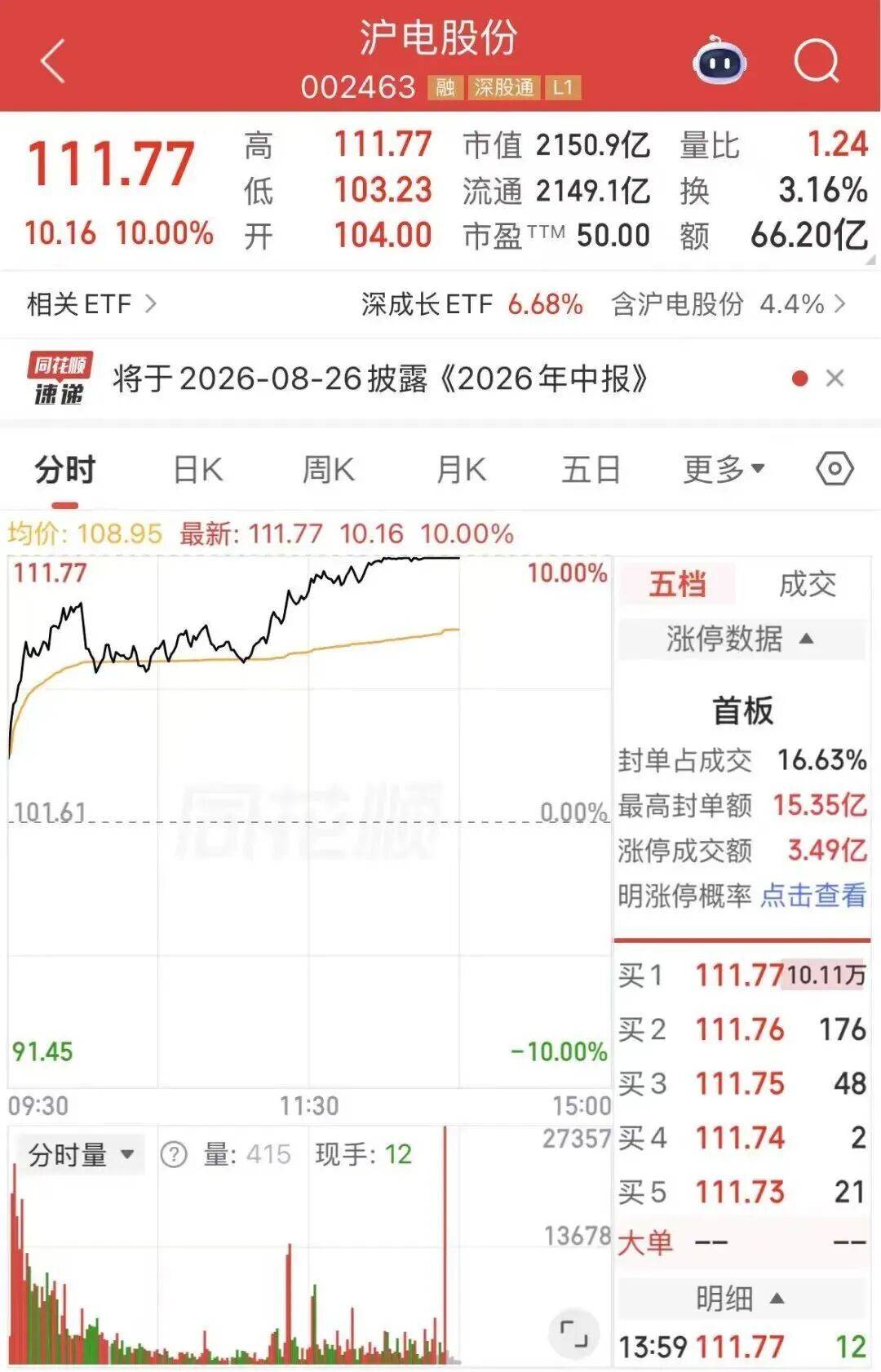Switch to the 周K chart tab
The width and height of the screenshot is (881, 1372).
329,470
